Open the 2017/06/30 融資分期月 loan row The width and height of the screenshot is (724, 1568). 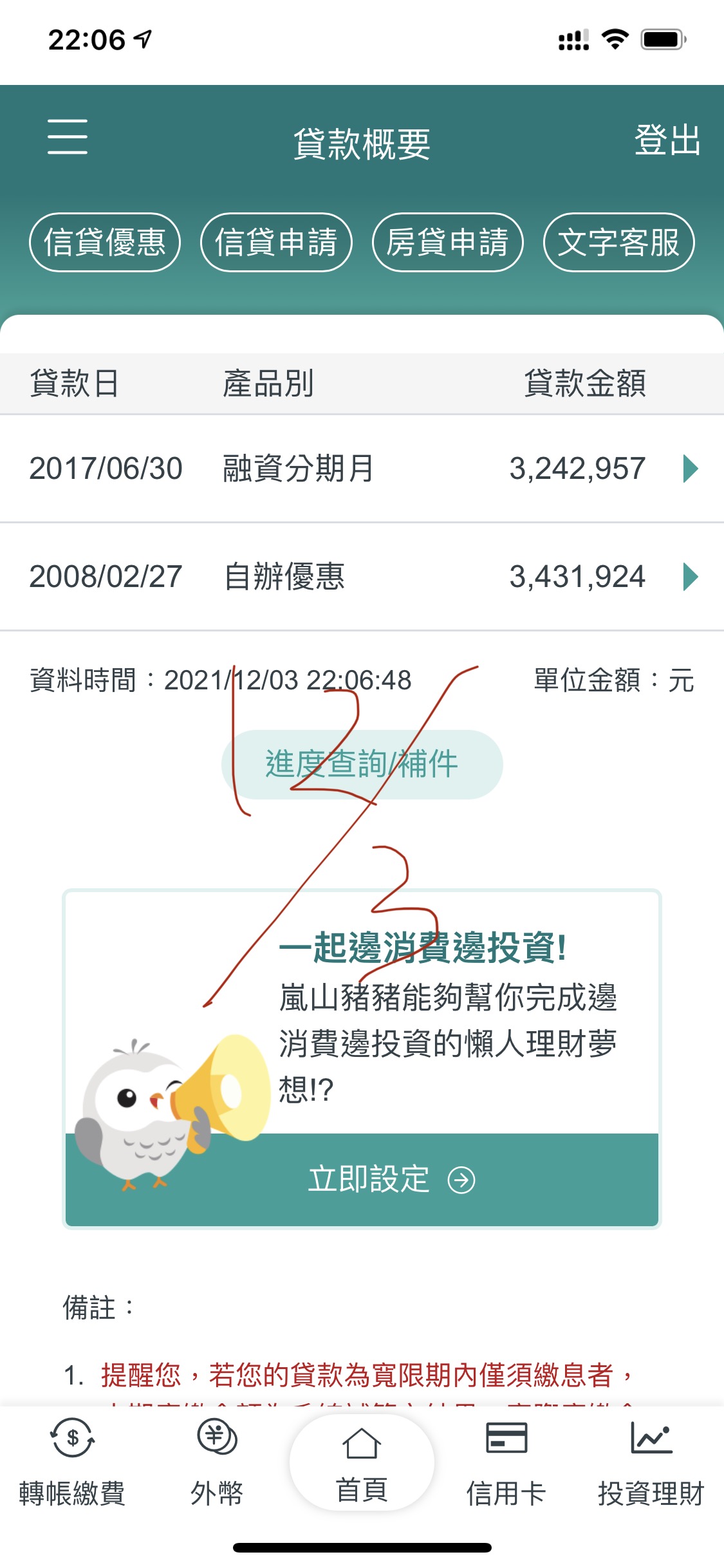[362, 469]
